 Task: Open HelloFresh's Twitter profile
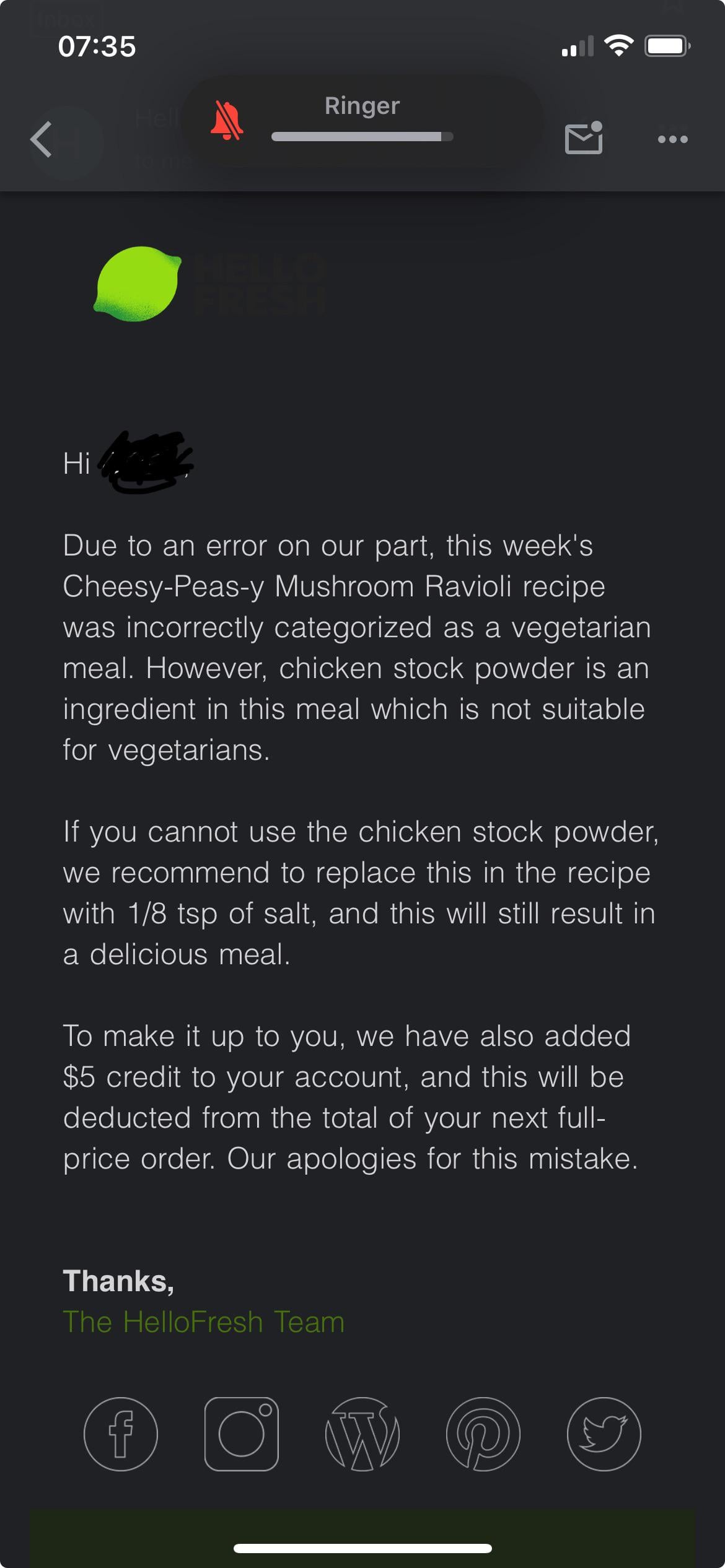point(604,1434)
